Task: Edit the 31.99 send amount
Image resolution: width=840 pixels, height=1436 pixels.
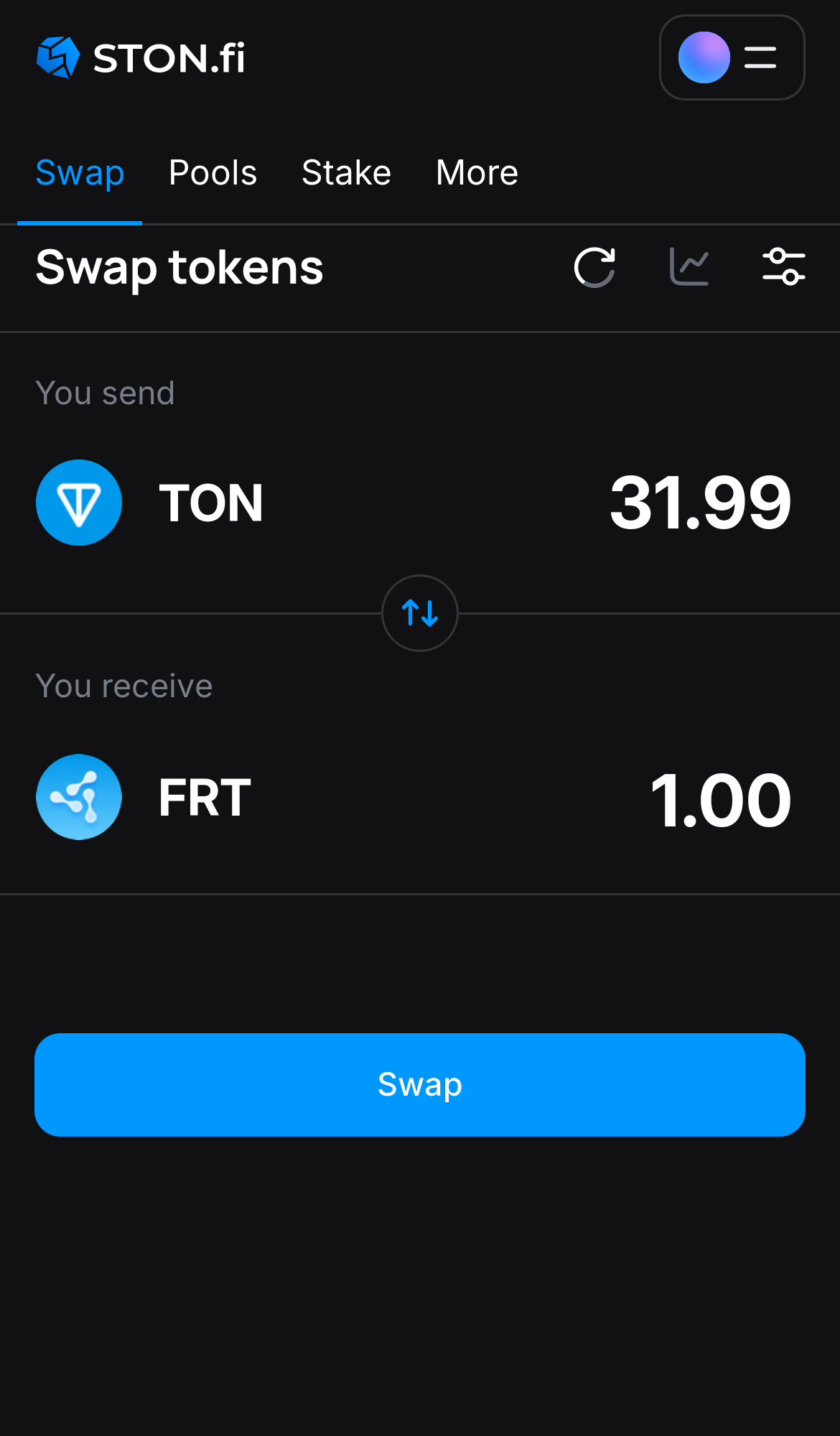Action: tap(700, 503)
